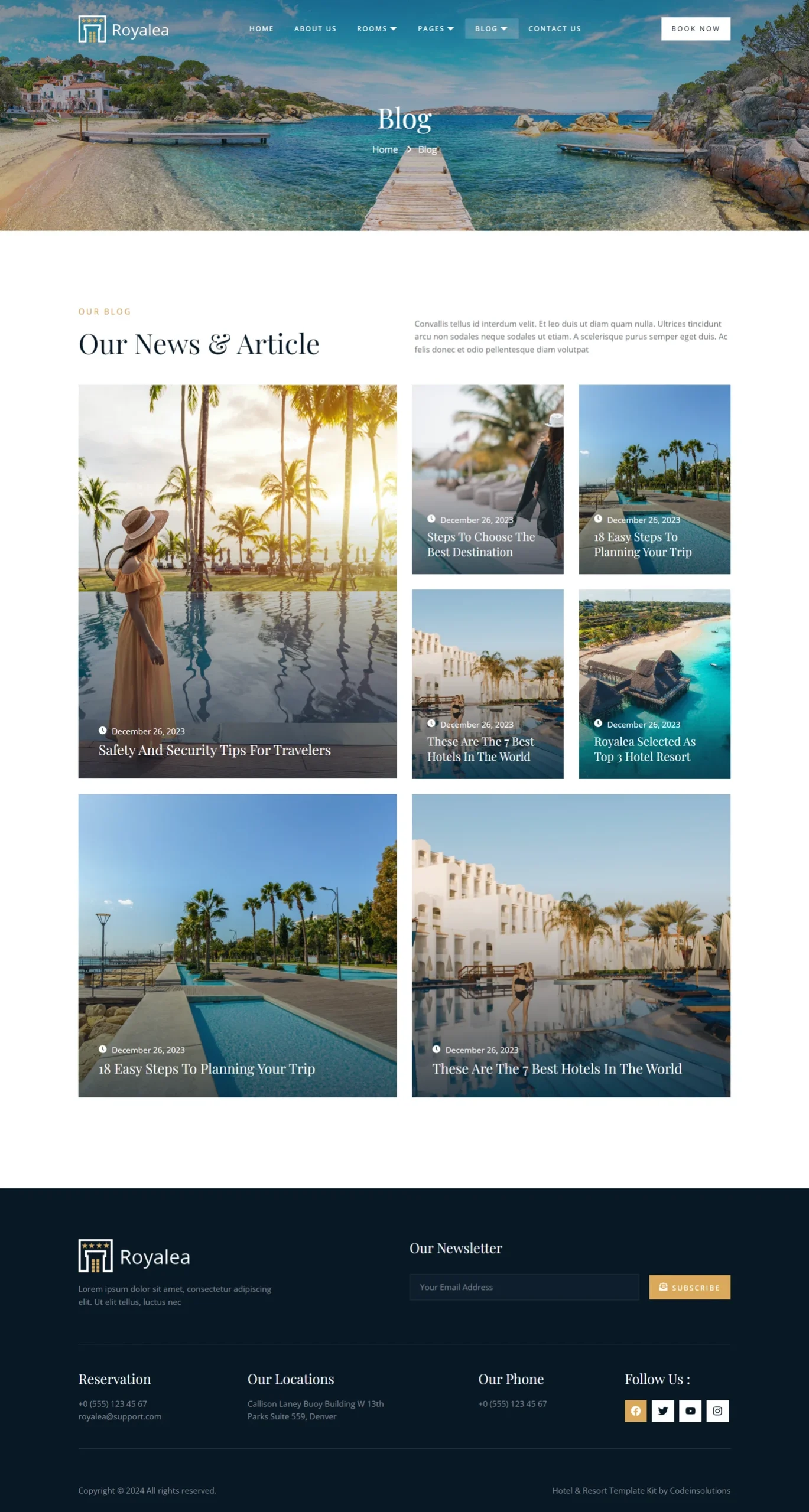The image size is (809, 1512).
Task: Open the Home menu item
Action: pos(261,28)
